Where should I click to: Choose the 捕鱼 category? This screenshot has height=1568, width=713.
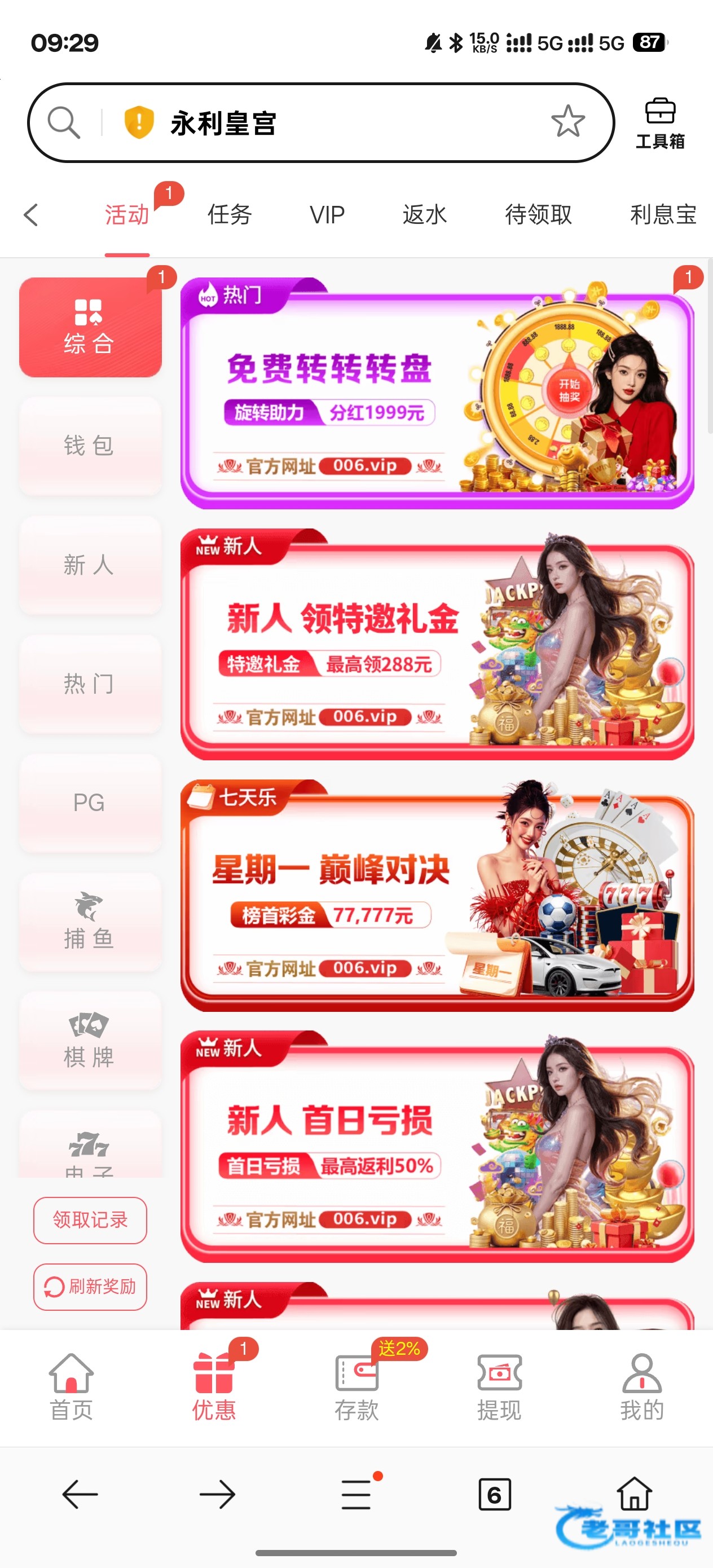pos(90,922)
